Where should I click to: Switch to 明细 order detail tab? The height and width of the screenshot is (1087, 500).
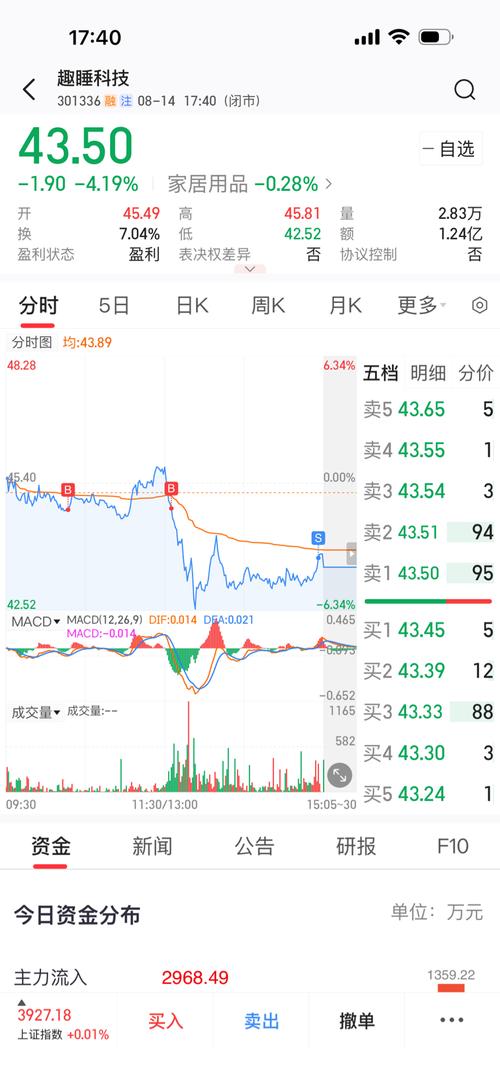(428, 373)
